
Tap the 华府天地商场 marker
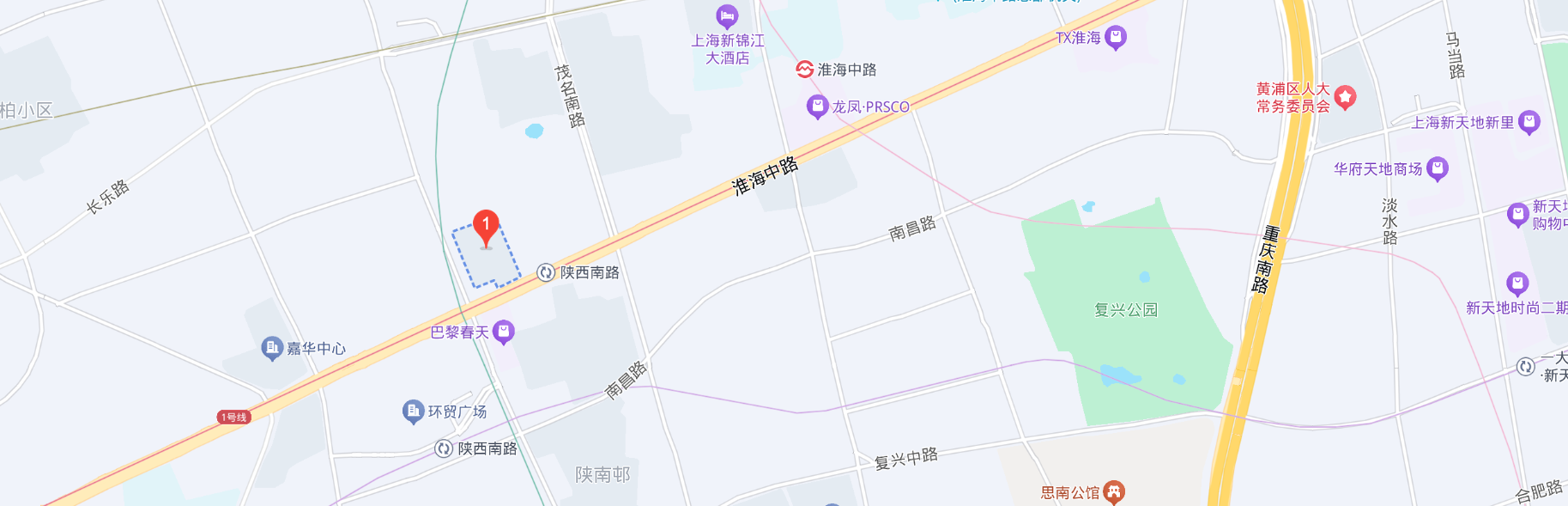tap(1438, 168)
